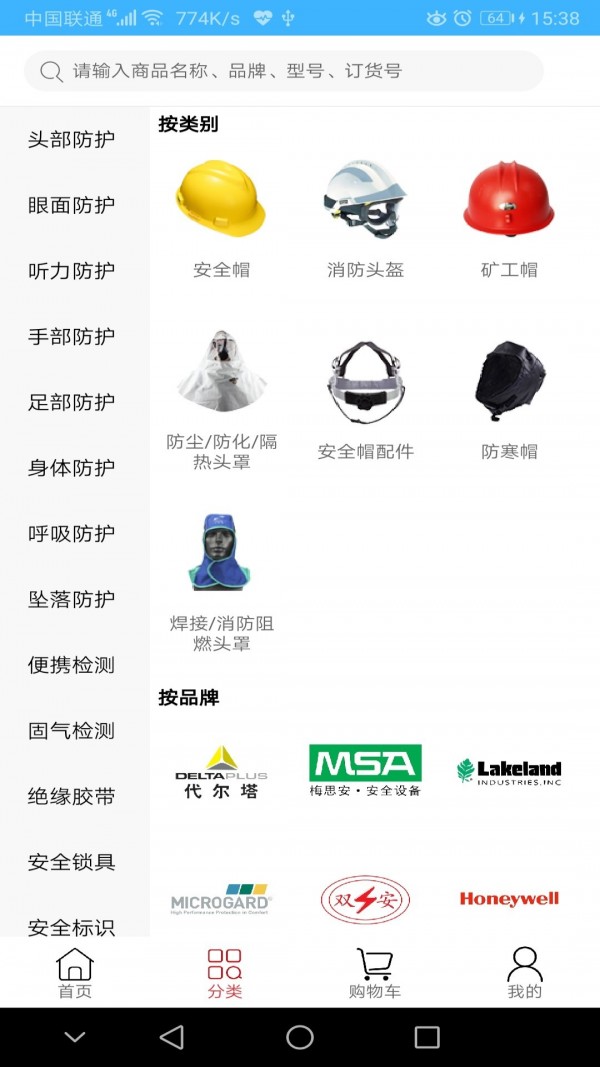
Task: Go to the 首页 home tab
Action: point(75,973)
